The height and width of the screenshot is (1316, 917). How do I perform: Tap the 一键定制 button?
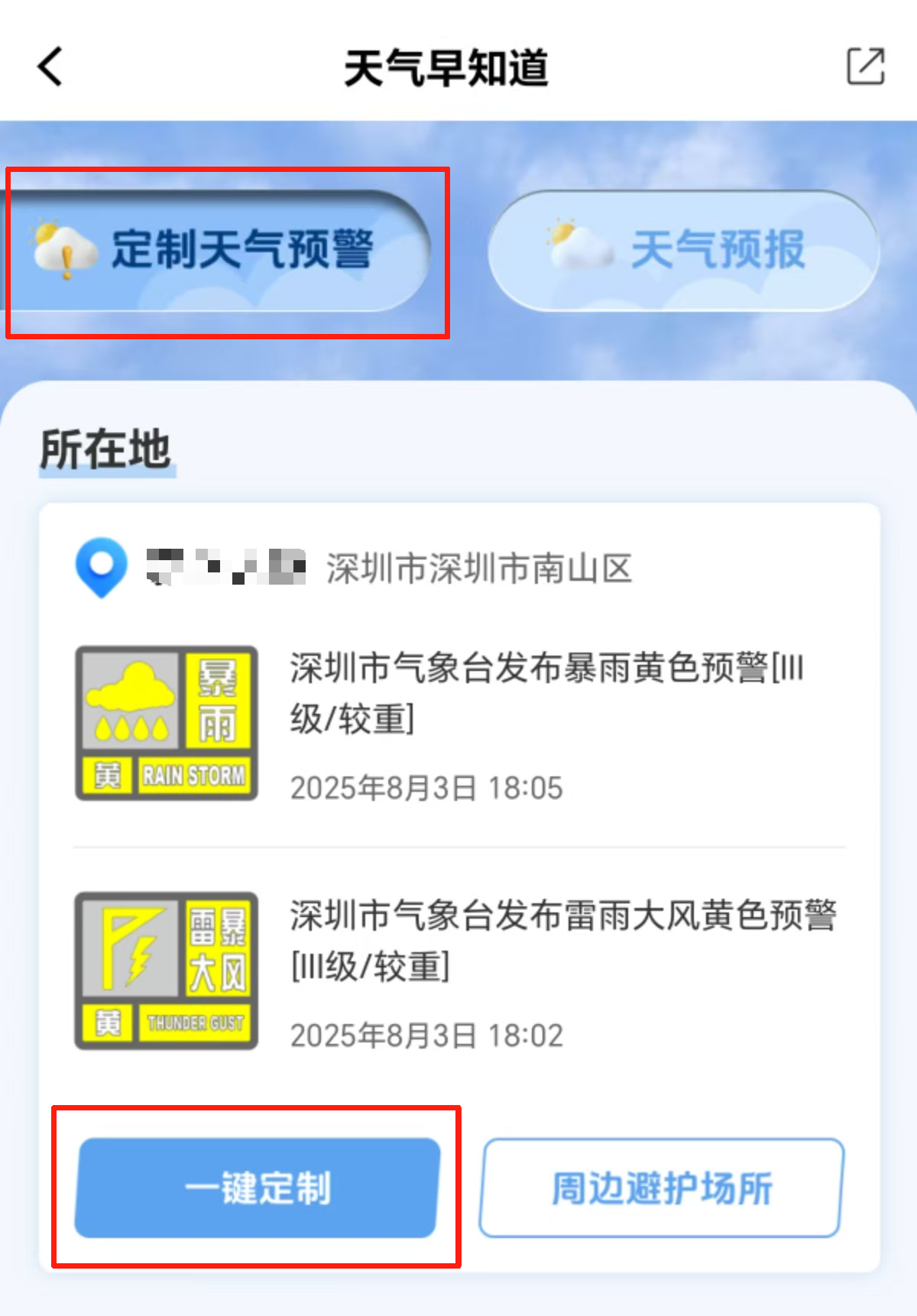coord(257,1188)
